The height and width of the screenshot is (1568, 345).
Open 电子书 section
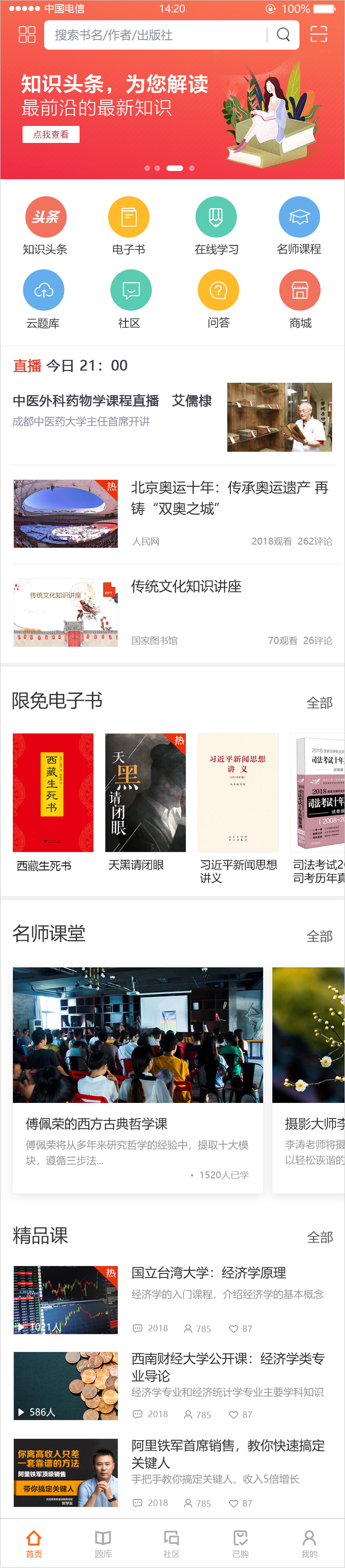pos(129,225)
